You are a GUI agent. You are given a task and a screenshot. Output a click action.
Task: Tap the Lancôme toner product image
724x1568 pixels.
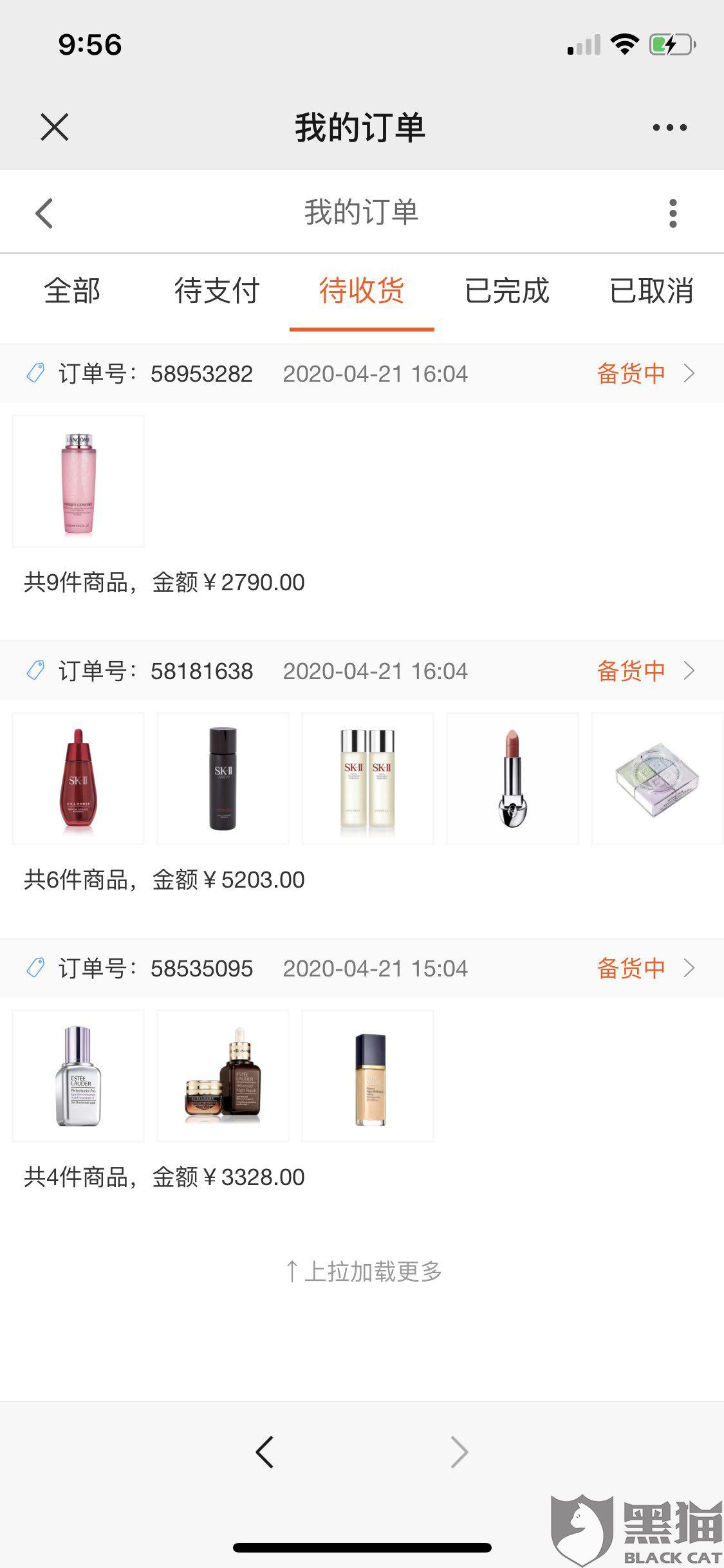[79, 481]
